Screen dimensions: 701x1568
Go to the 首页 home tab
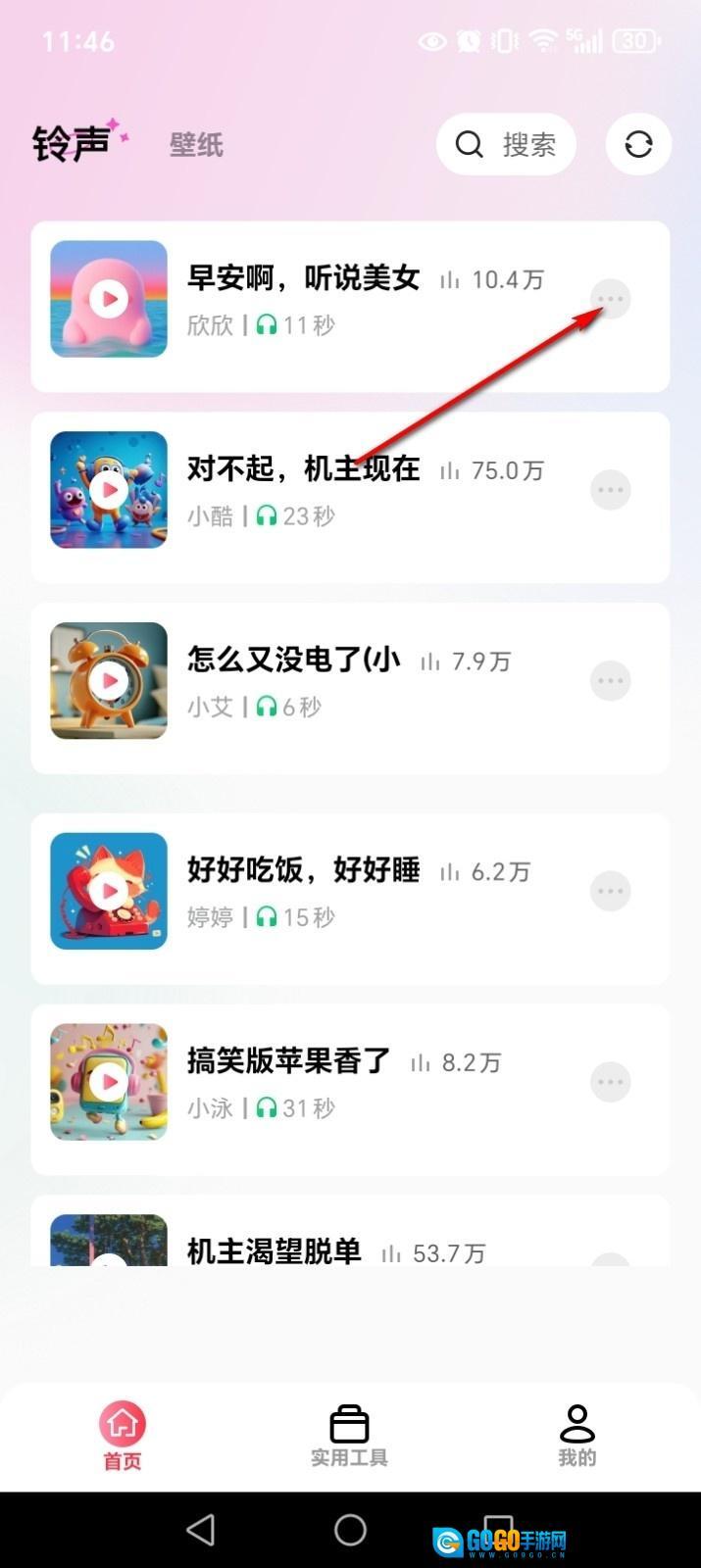123,1436
